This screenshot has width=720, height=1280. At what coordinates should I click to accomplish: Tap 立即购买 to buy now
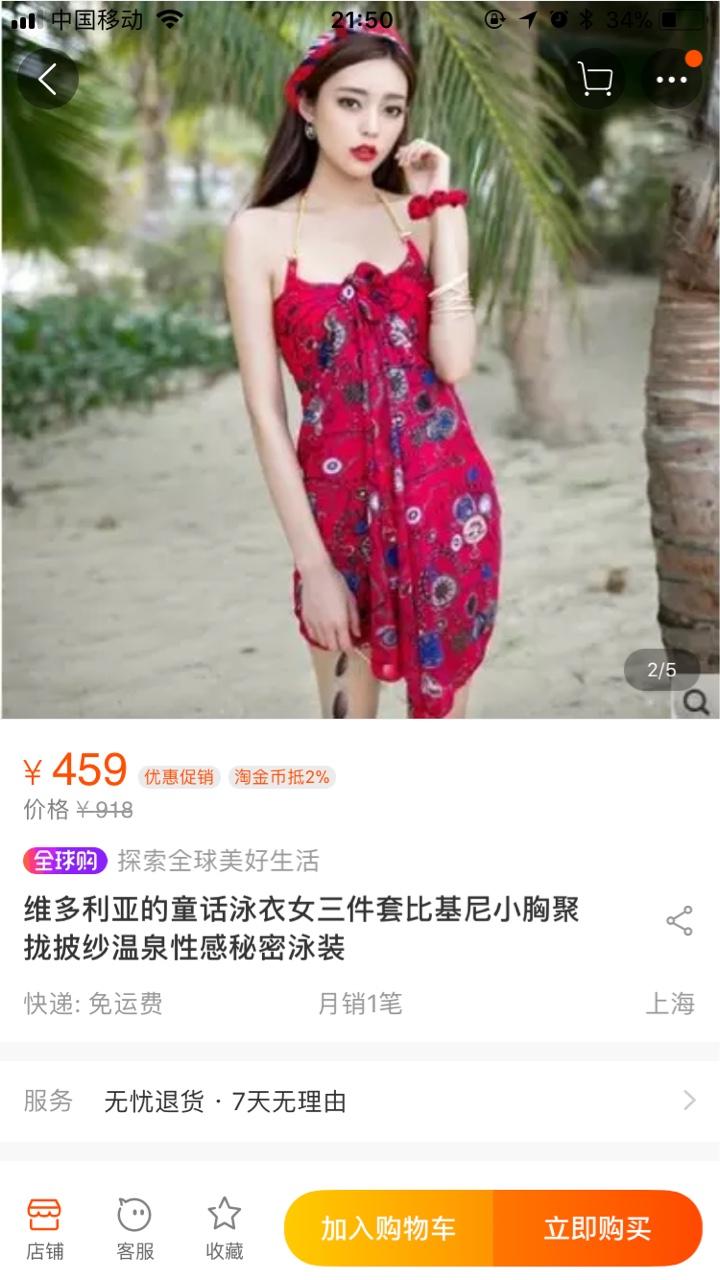[598, 1228]
